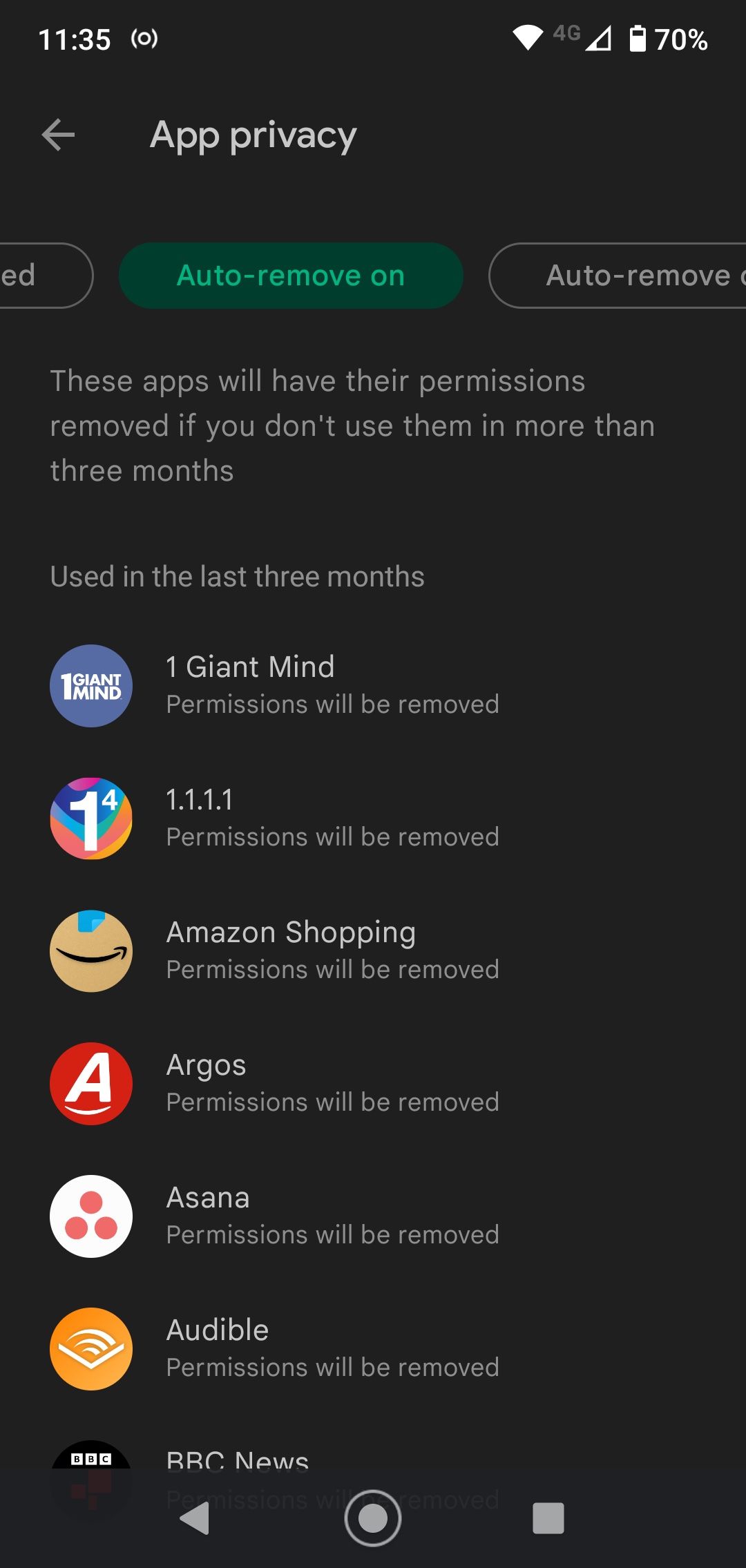Tap the Used in the last three months heading

pos(237,576)
